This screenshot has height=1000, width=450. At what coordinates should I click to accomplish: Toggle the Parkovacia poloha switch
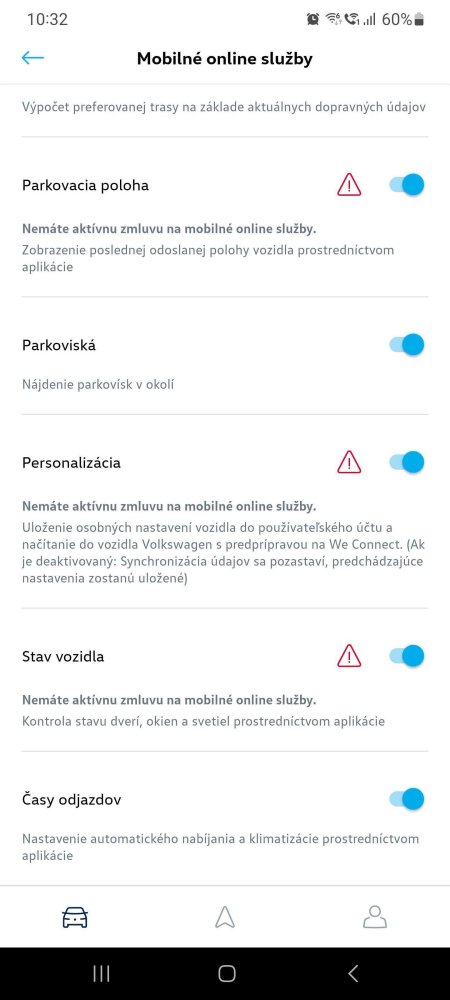pos(407,185)
